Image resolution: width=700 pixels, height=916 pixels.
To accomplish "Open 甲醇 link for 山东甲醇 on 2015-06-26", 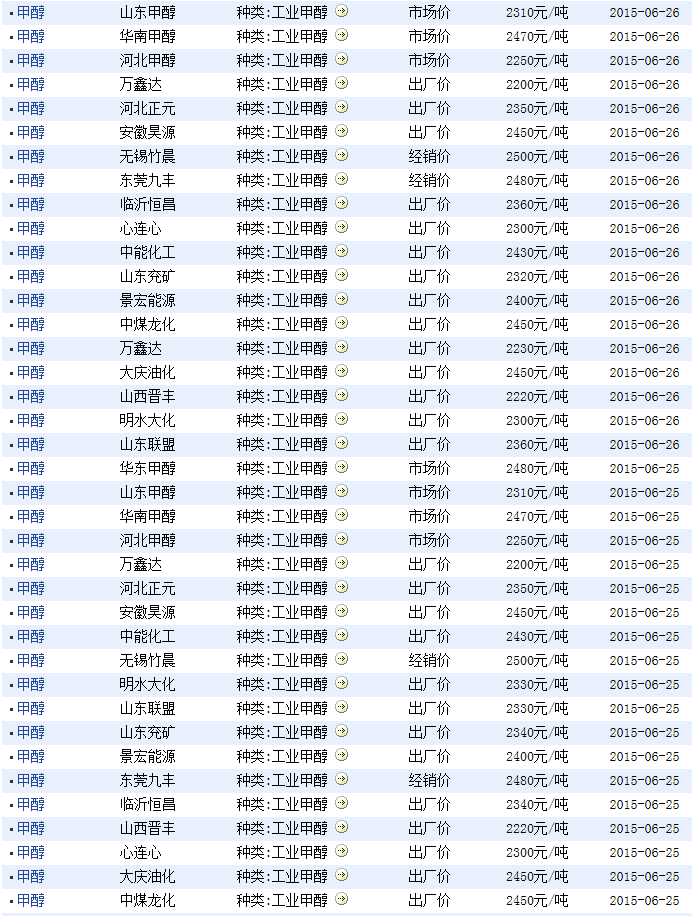I will 31,12.
